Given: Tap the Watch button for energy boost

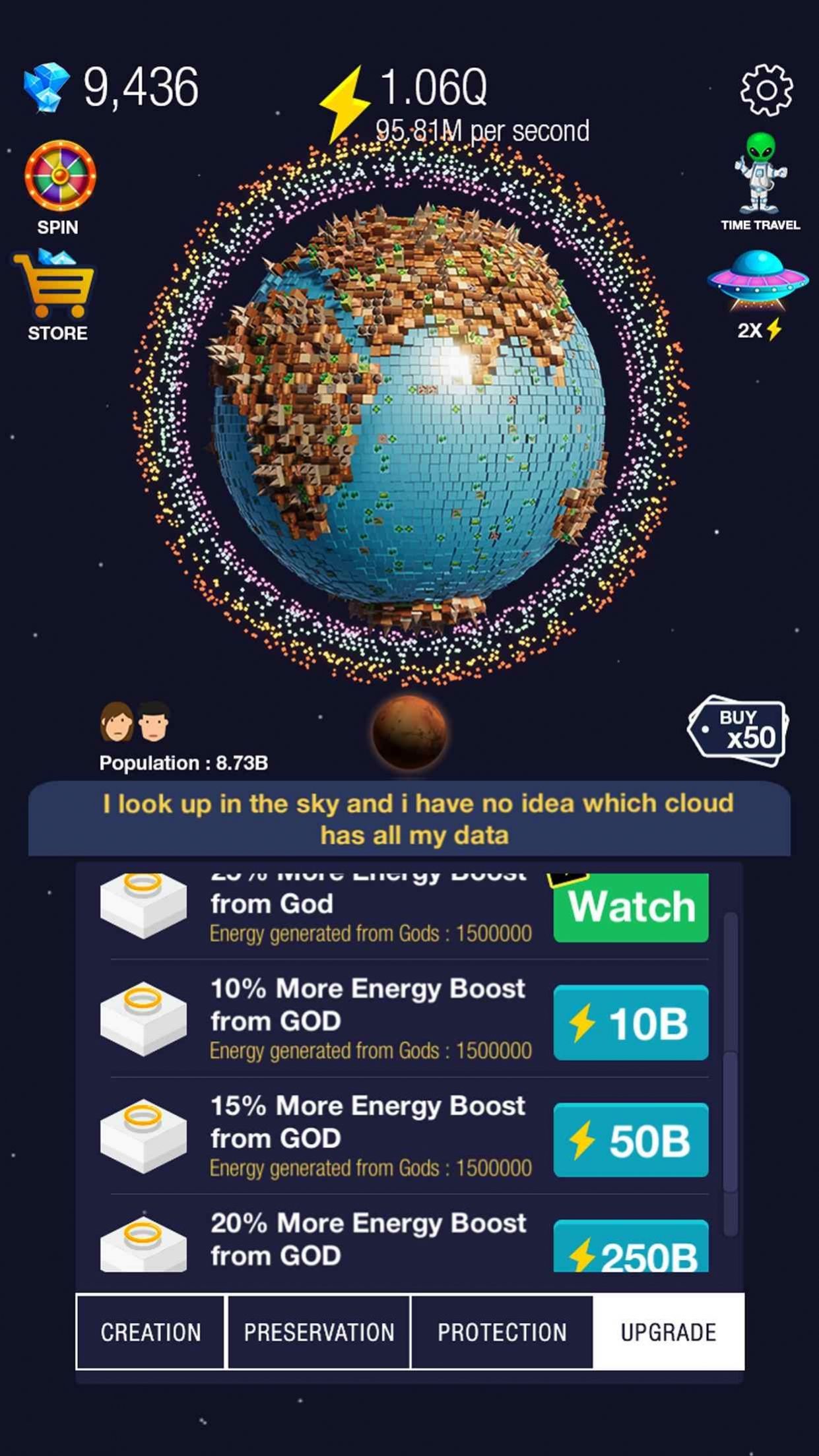Looking at the screenshot, I should [x=630, y=907].
